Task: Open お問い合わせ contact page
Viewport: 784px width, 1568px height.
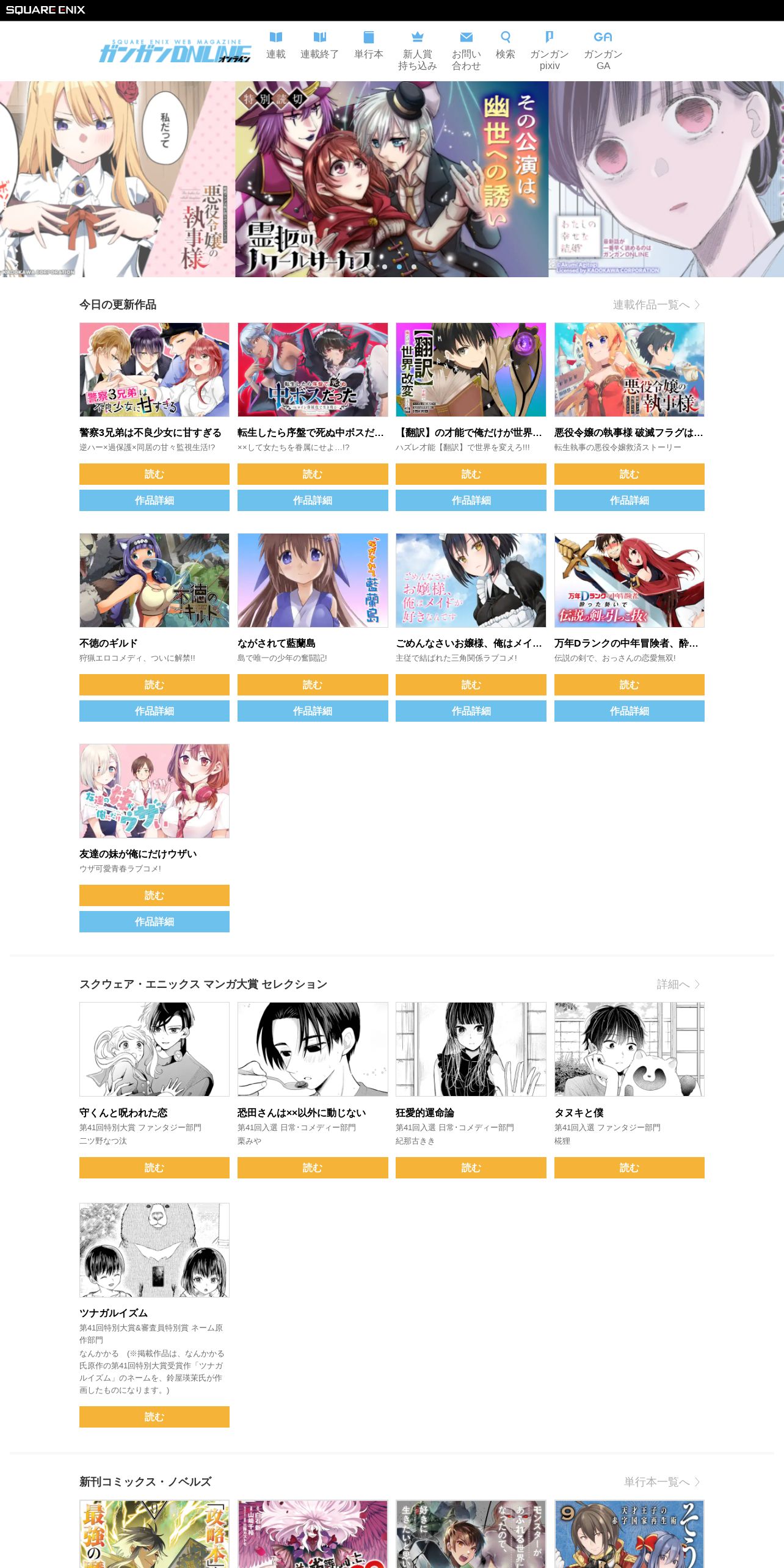Action: click(466, 51)
